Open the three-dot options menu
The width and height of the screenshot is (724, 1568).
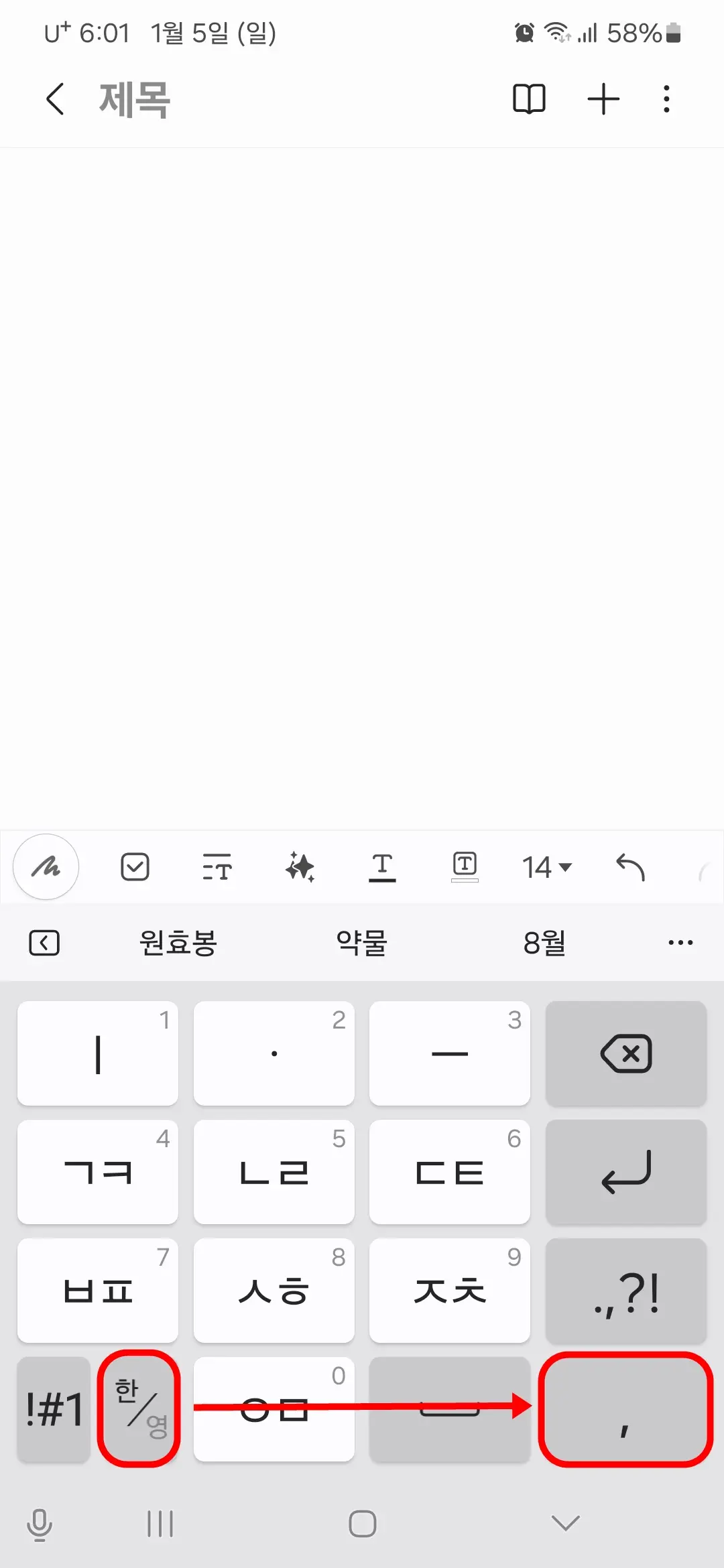pyautogui.click(x=666, y=99)
